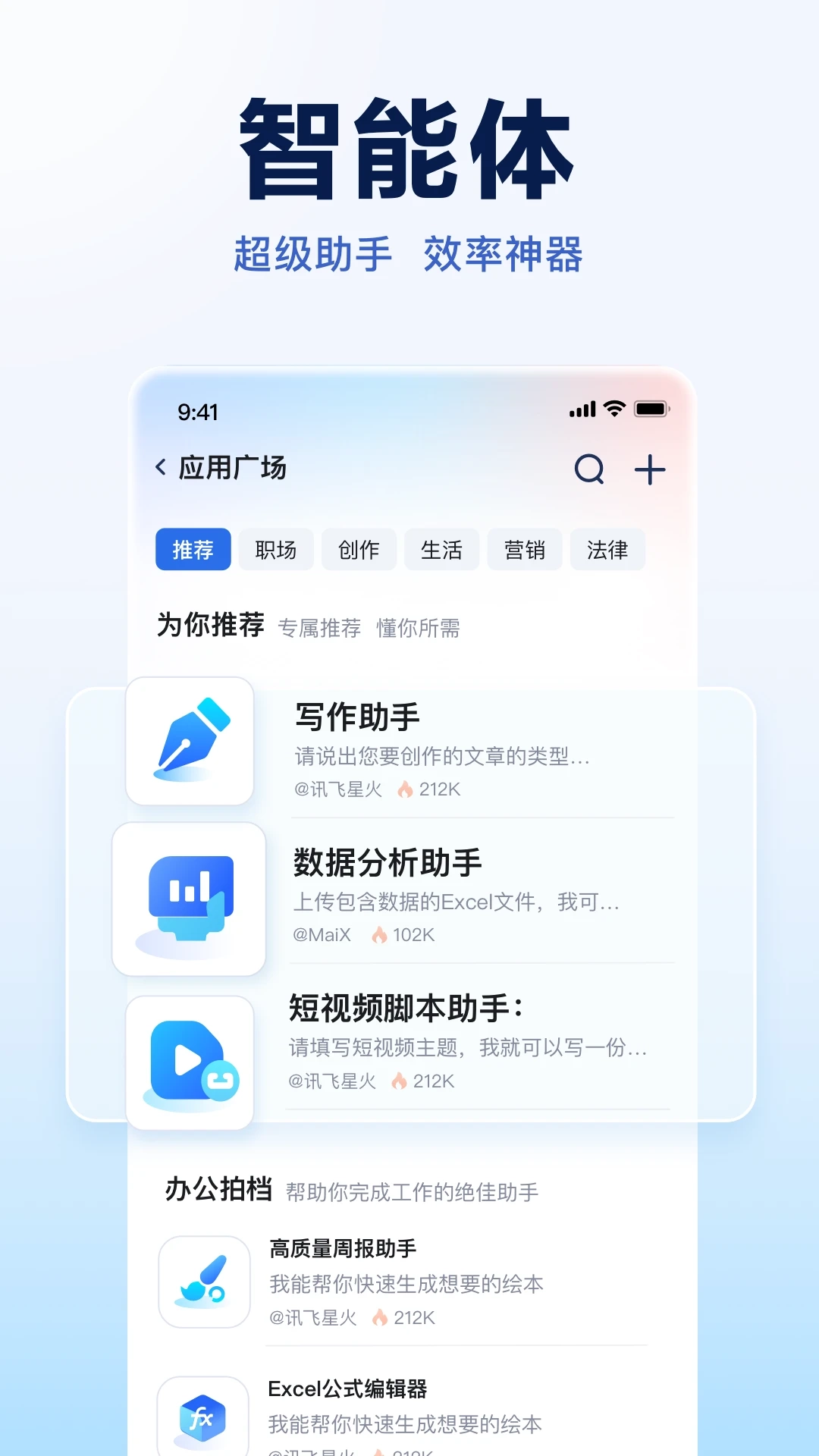The width and height of the screenshot is (819, 1456).
Task: Switch to the 法律 category tab
Action: (607, 549)
